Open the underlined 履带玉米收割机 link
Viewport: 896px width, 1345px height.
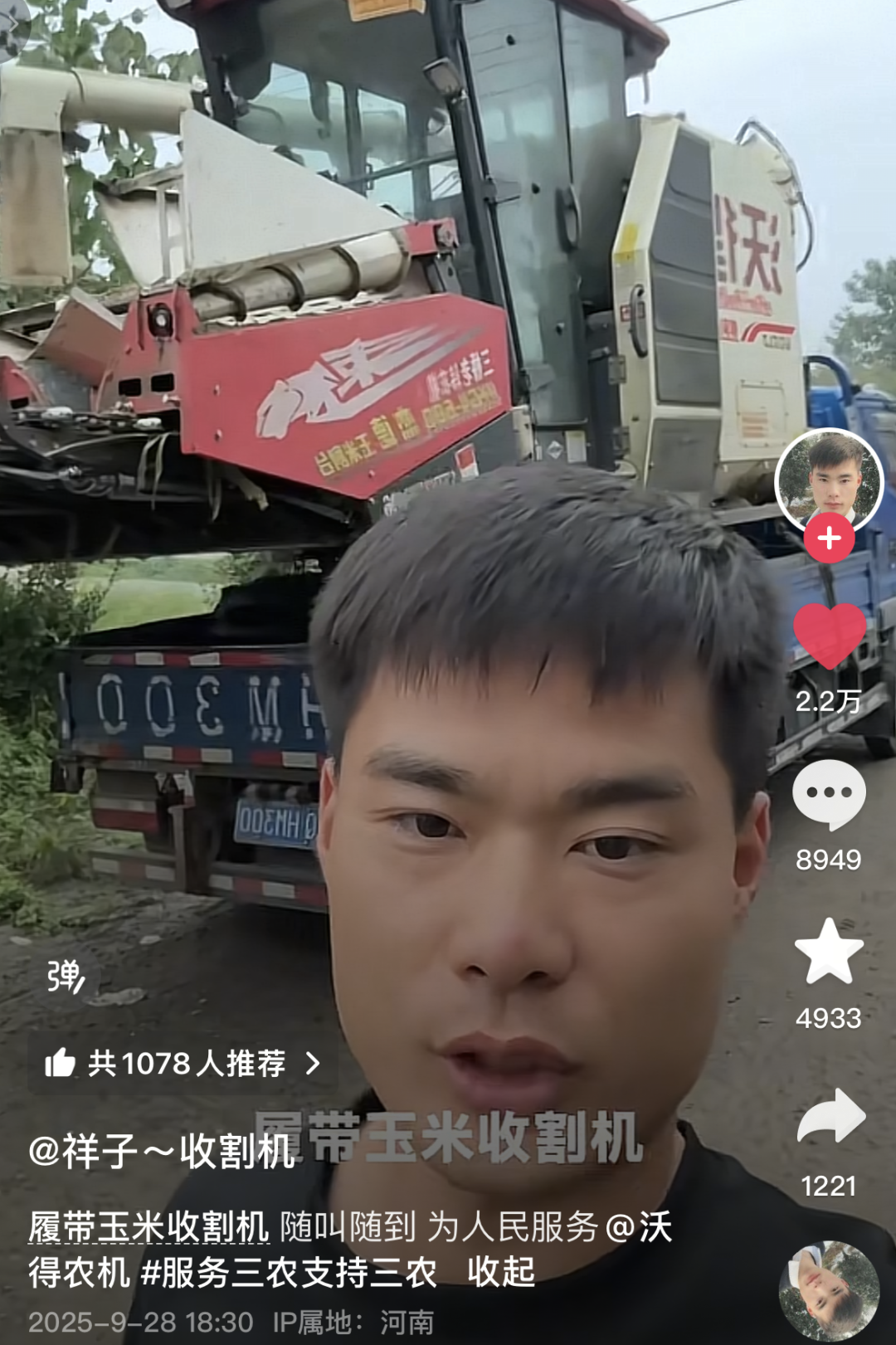pos(149,1227)
